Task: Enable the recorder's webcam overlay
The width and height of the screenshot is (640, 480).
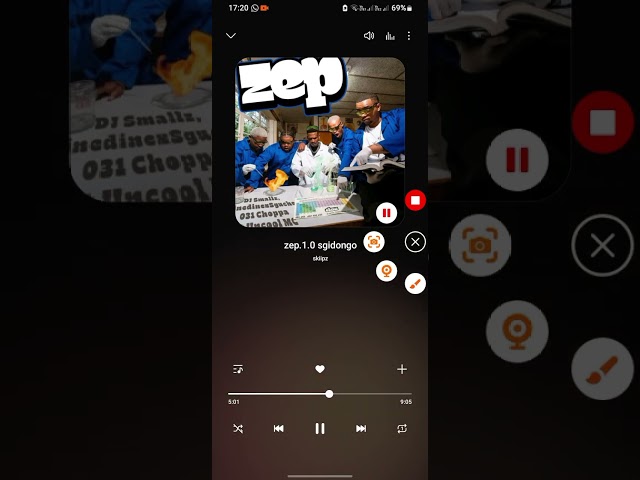Action: tap(386, 271)
